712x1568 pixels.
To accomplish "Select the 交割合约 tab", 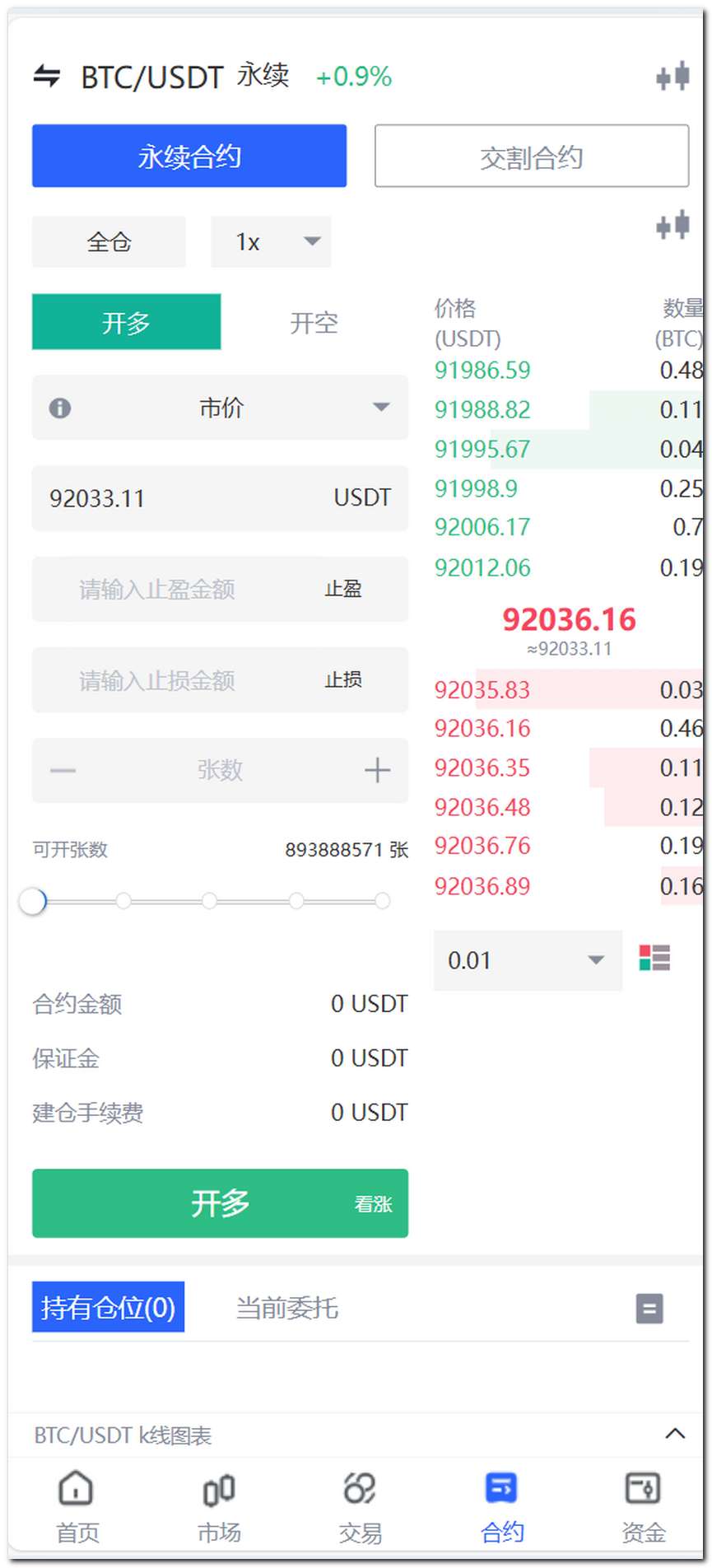I will click(531, 156).
